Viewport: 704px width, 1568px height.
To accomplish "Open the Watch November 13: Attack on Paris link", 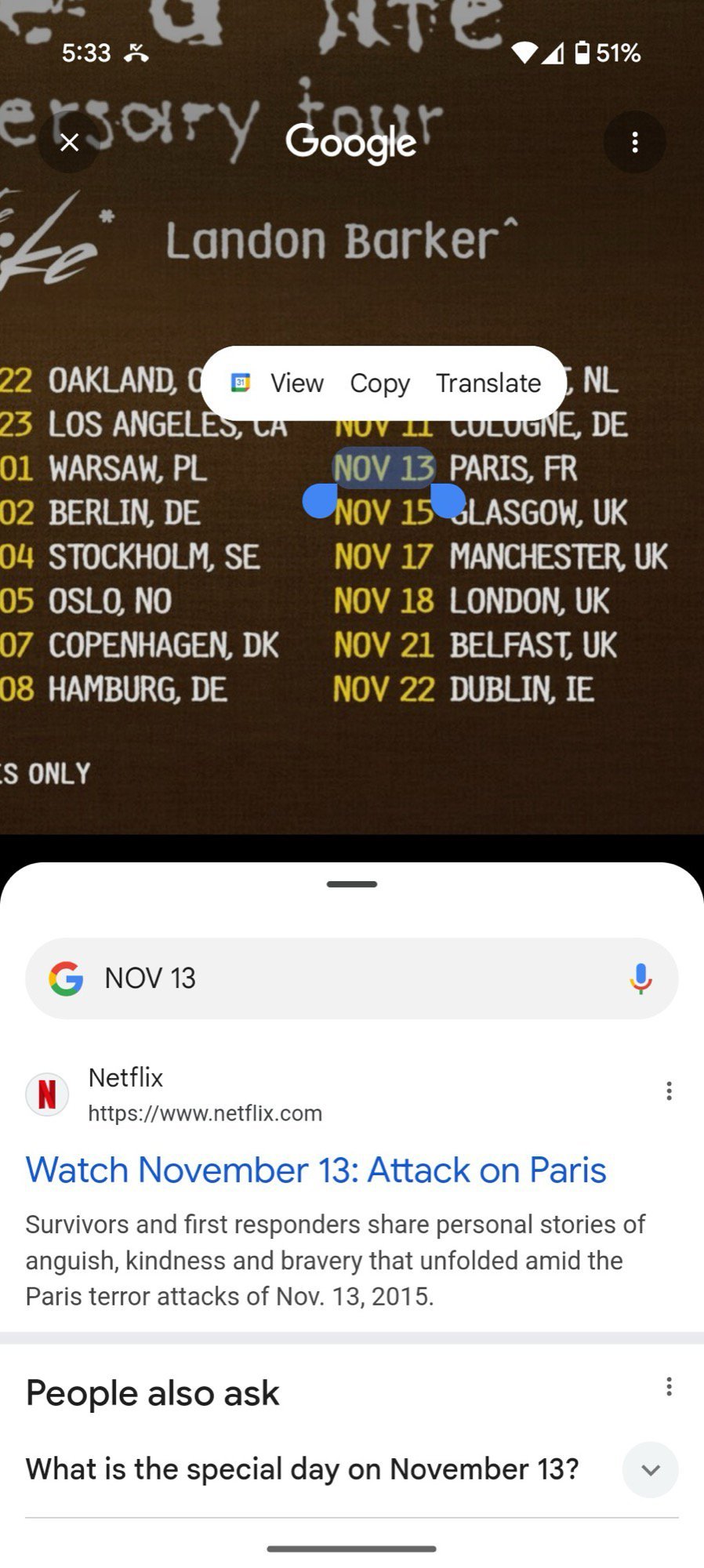I will pos(316,1170).
